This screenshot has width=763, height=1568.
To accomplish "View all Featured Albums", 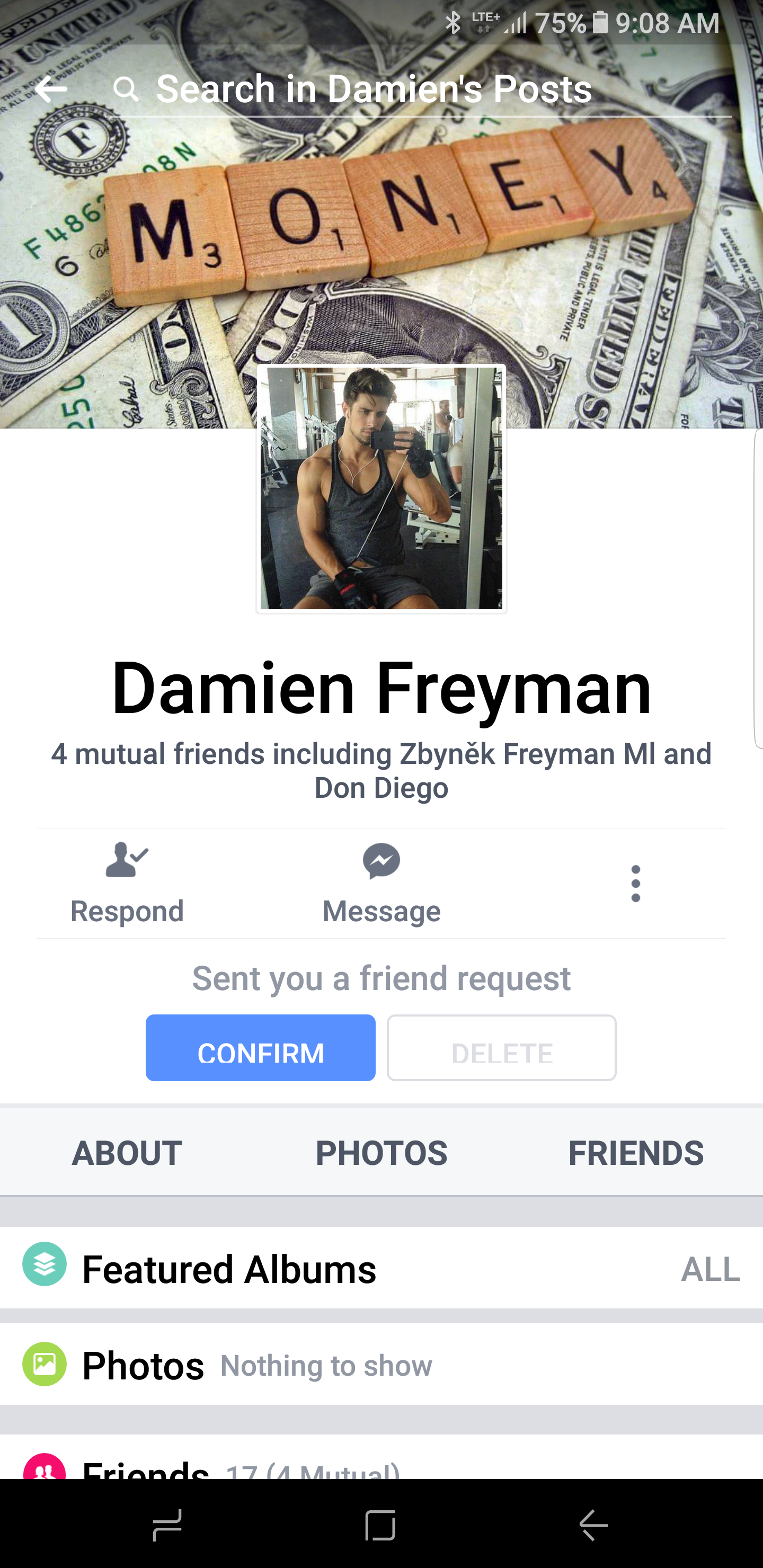I will [710, 1269].
